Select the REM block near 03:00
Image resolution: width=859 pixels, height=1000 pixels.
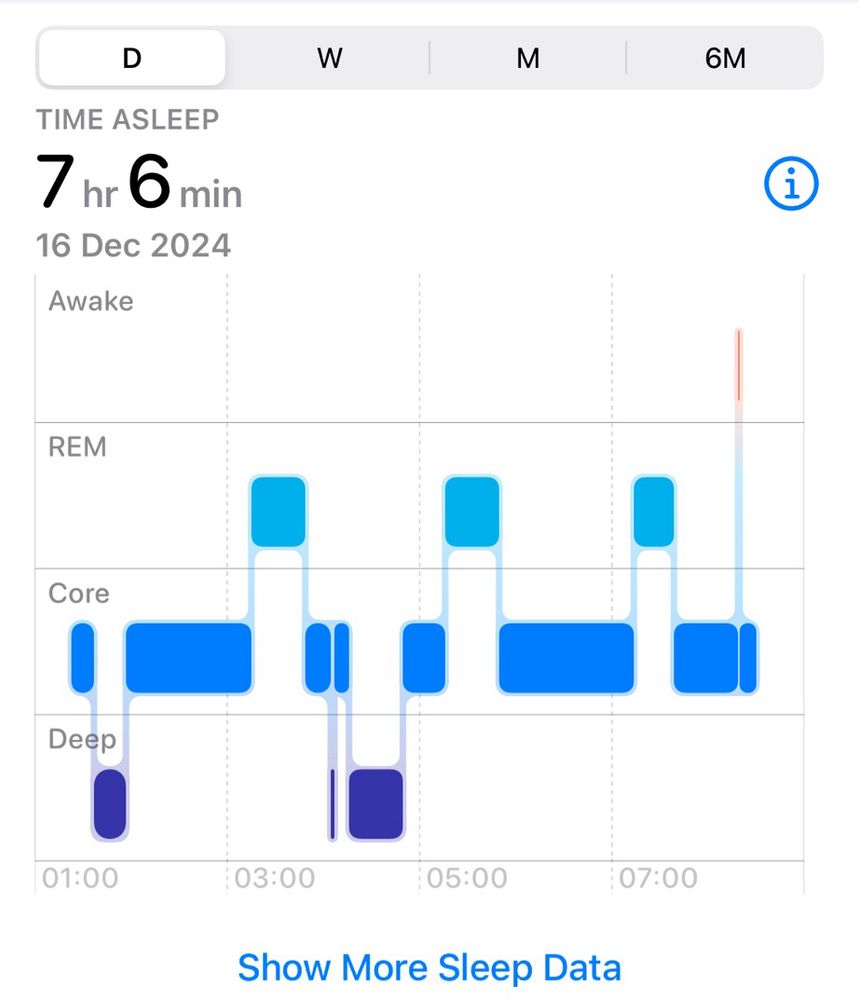coord(279,512)
